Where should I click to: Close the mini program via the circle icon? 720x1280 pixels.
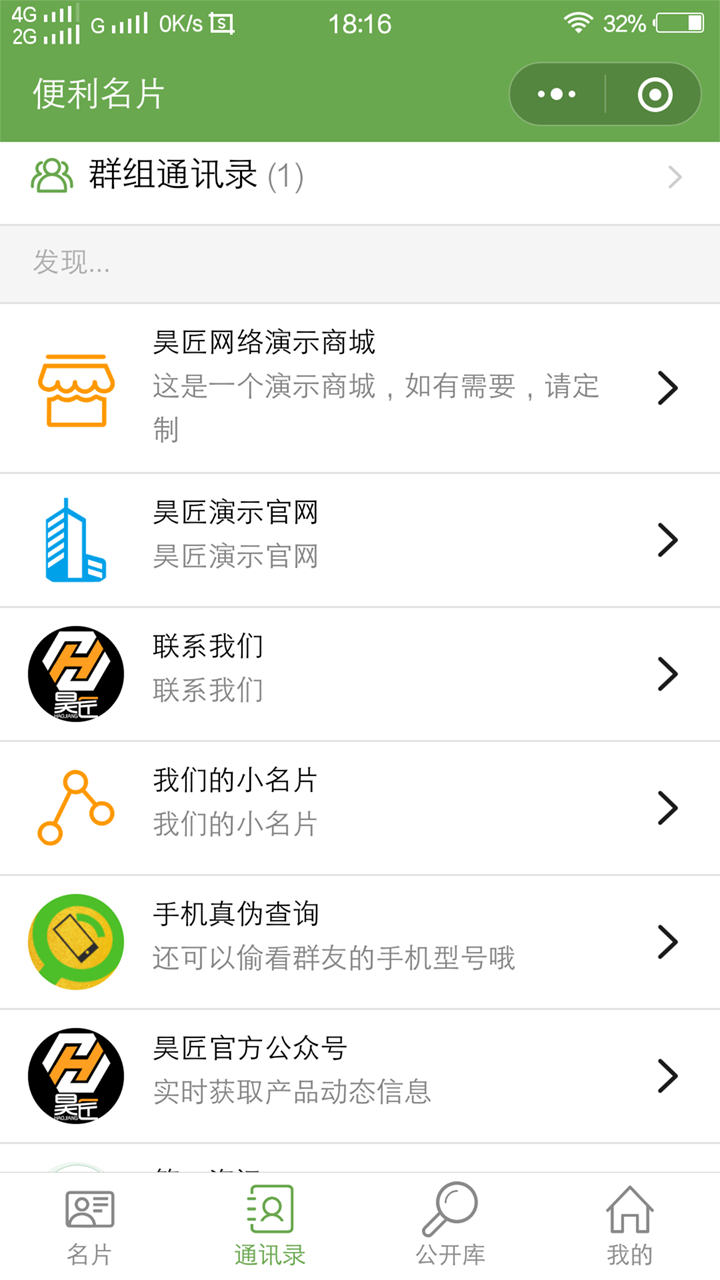pyautogui.click(x=655, y=94)
